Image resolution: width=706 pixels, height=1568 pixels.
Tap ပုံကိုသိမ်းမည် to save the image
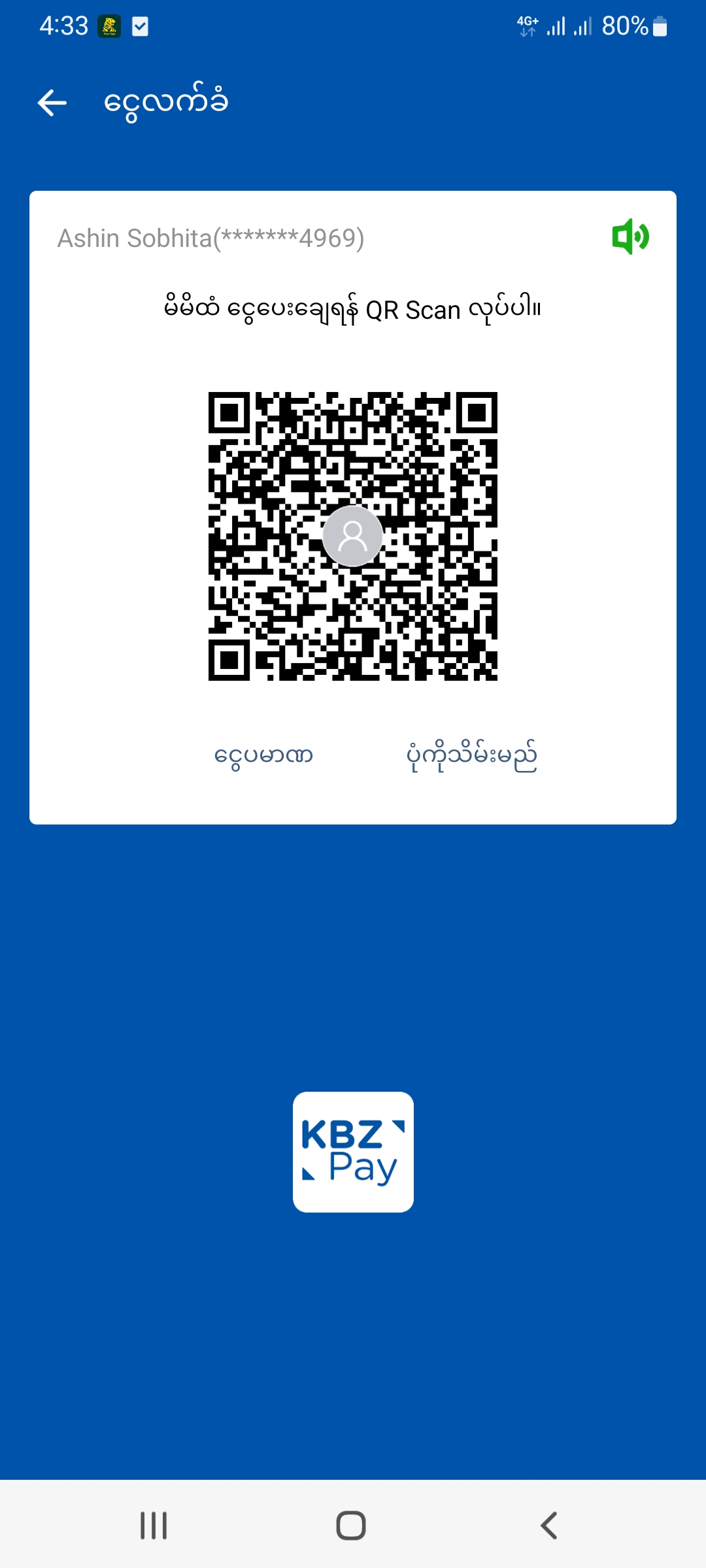tap(471, 756)
